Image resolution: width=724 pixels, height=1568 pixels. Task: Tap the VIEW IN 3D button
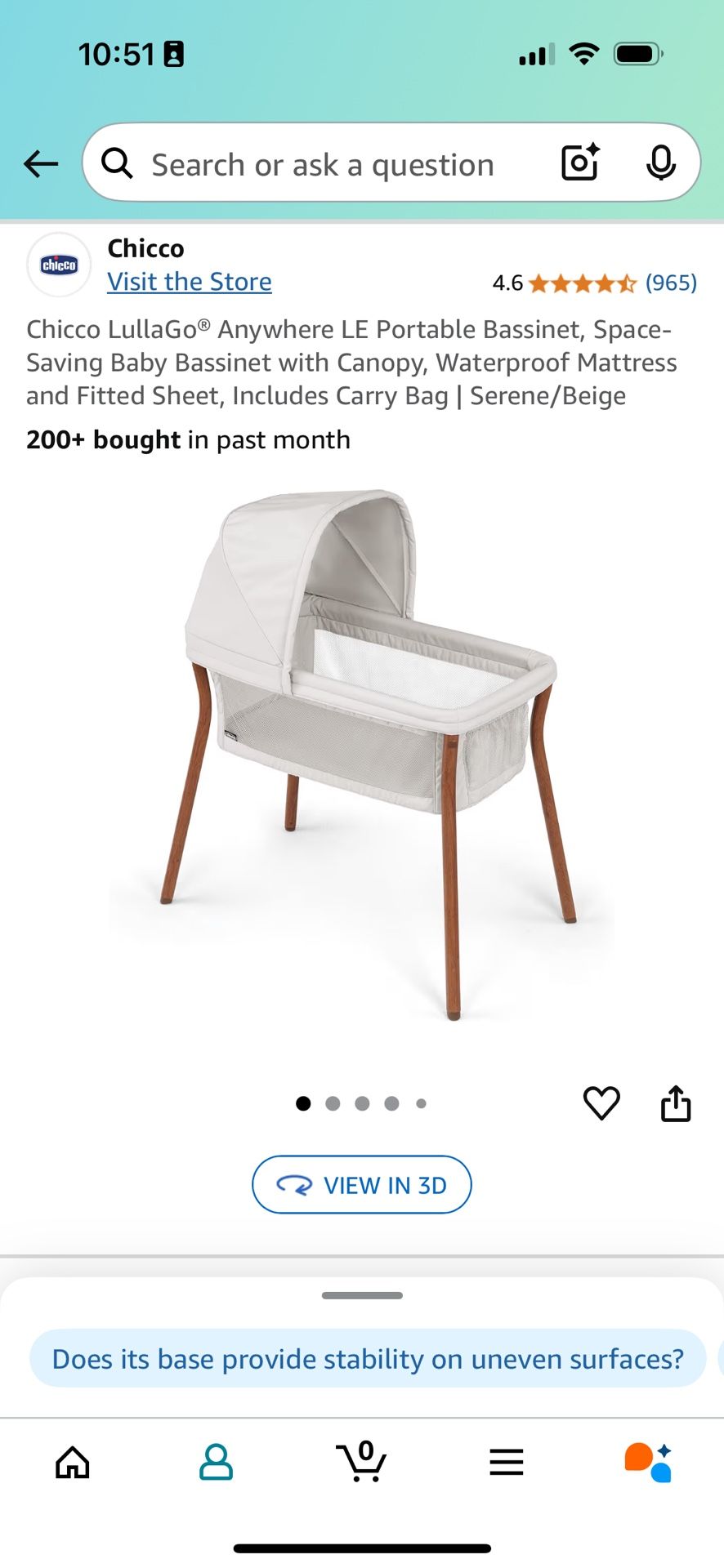[362, 1184]
